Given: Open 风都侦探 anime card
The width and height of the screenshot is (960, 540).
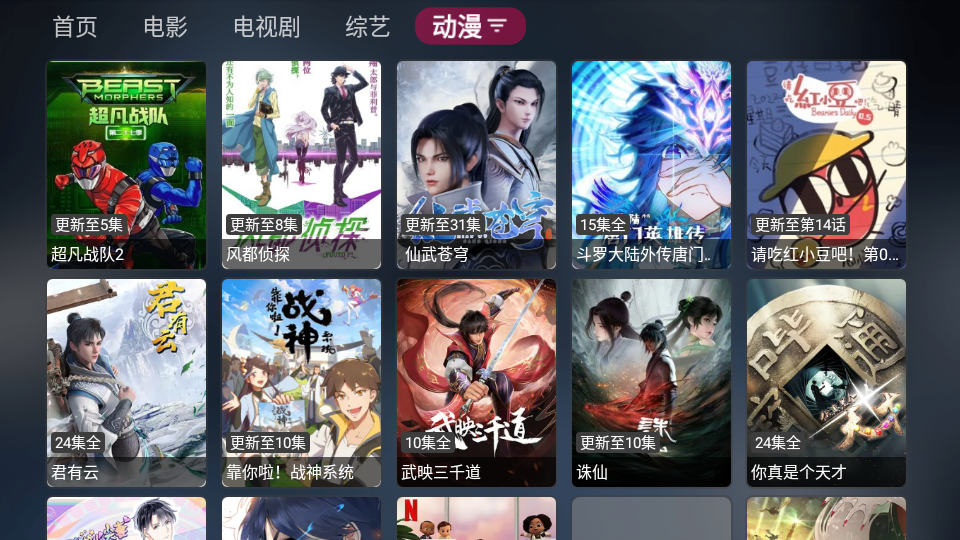Looking at the screenshot, I should coord(301,165).
